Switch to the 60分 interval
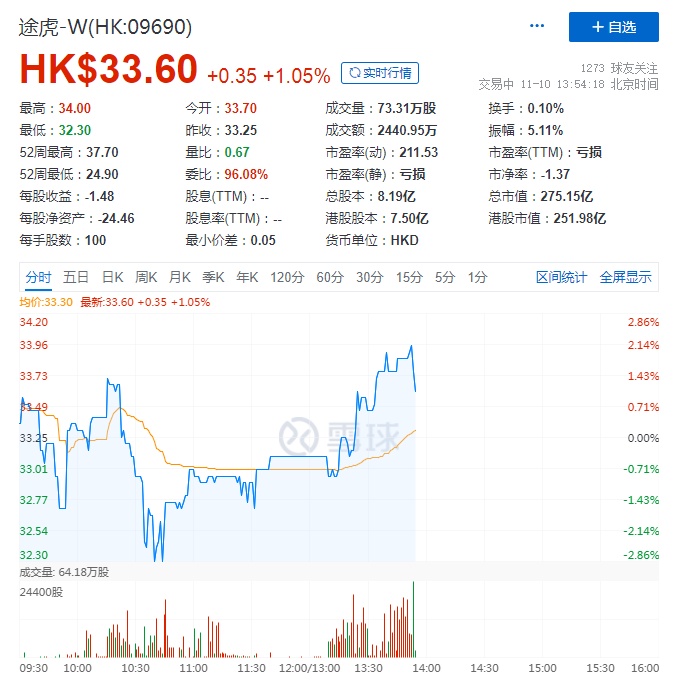This screenshot has height=683, width=678. [330, 277]
